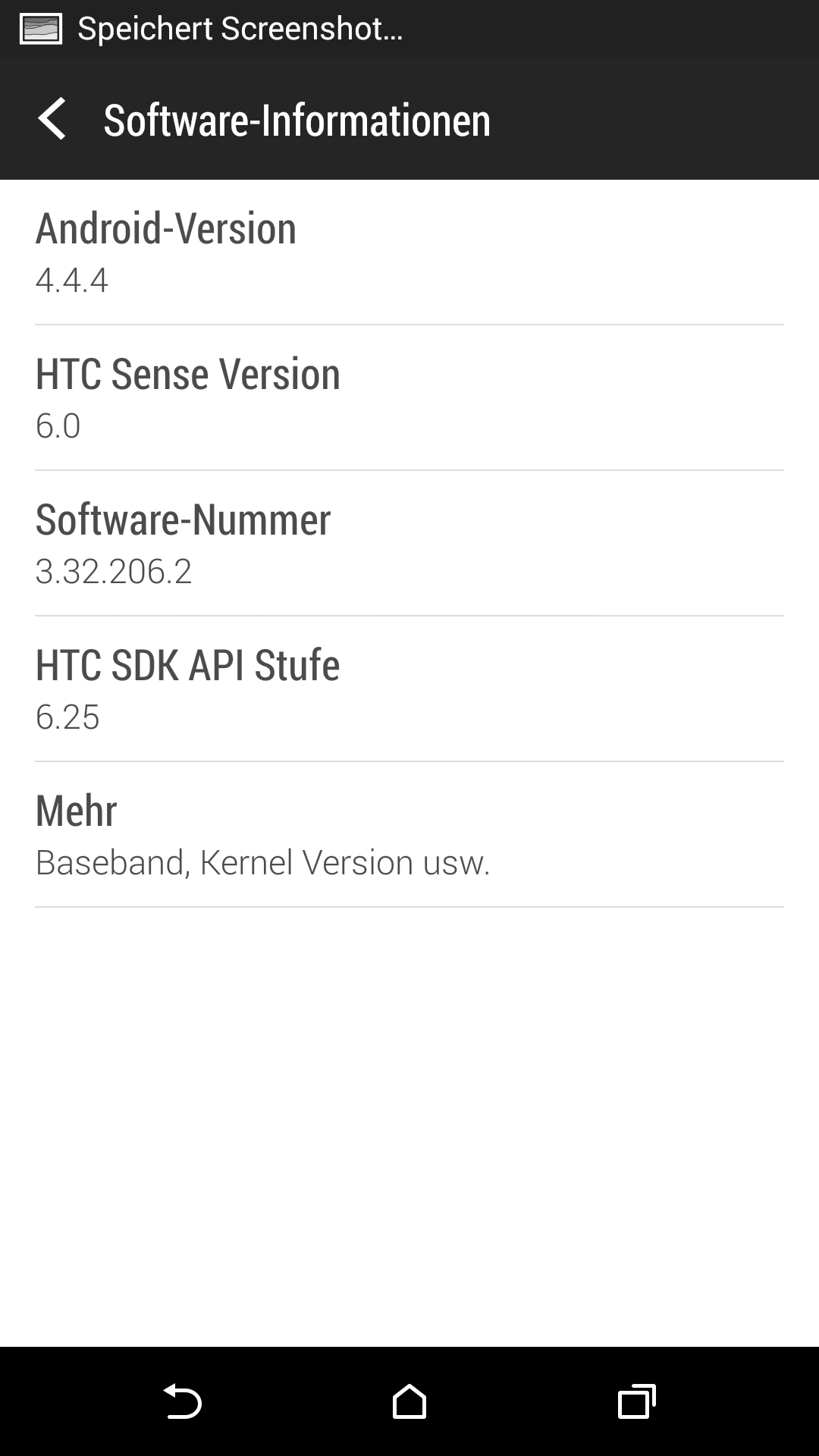Go back from Software-Informationen
819x1456 pixels.
point(52,119)
